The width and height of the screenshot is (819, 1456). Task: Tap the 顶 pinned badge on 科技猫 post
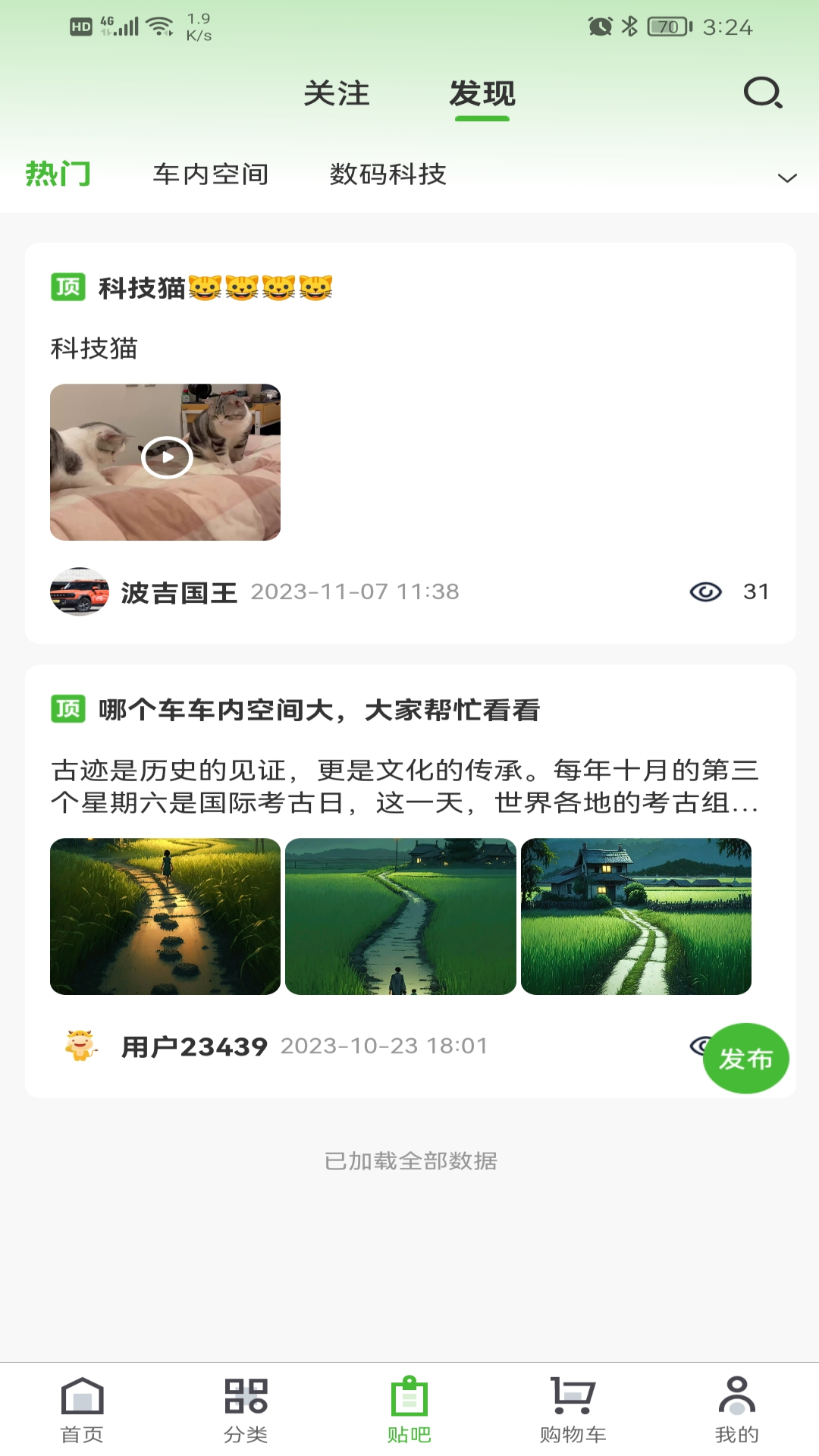tap(68, 287)
